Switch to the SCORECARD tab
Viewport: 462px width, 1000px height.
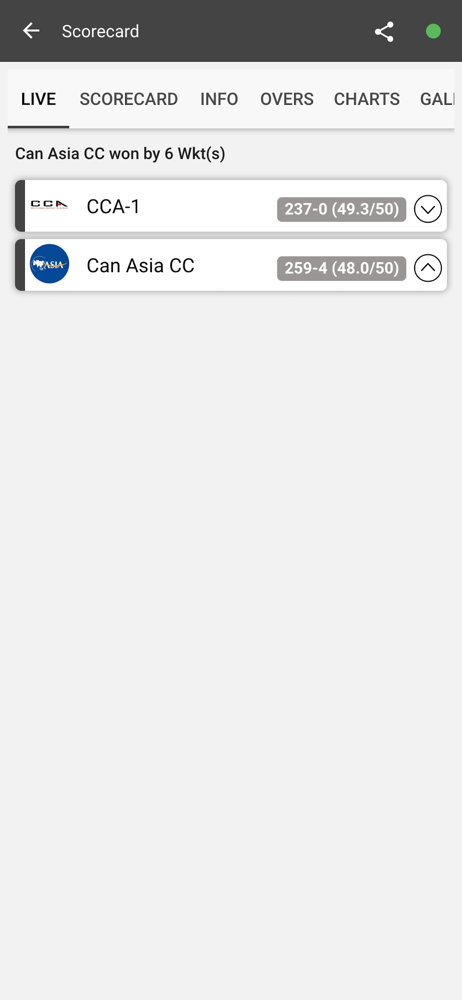click(x=129, y=99)
